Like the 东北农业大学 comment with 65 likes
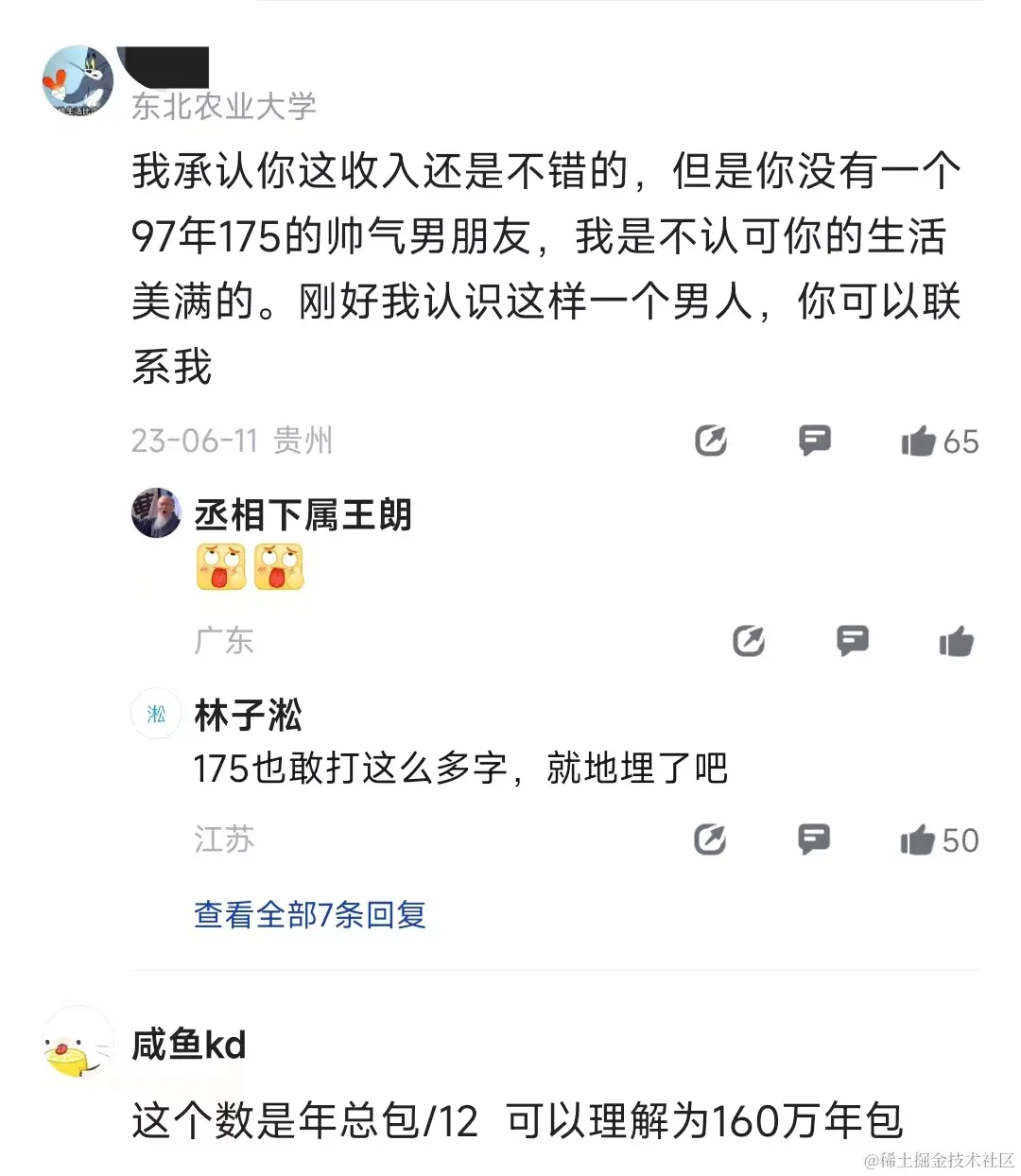1021x1176 pixels. (x=918, y=441)
